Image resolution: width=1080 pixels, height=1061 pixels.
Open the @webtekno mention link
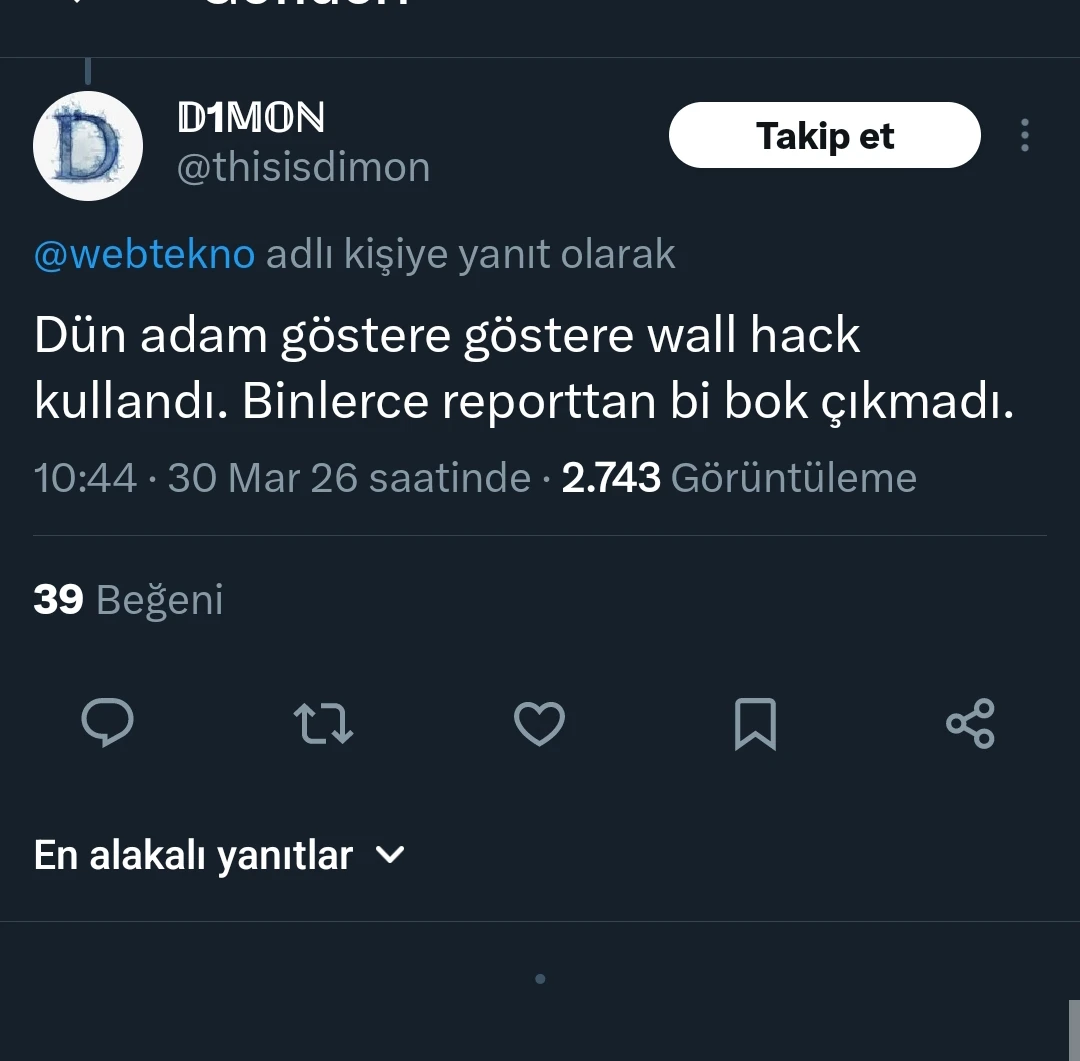[x=144, y=254]
